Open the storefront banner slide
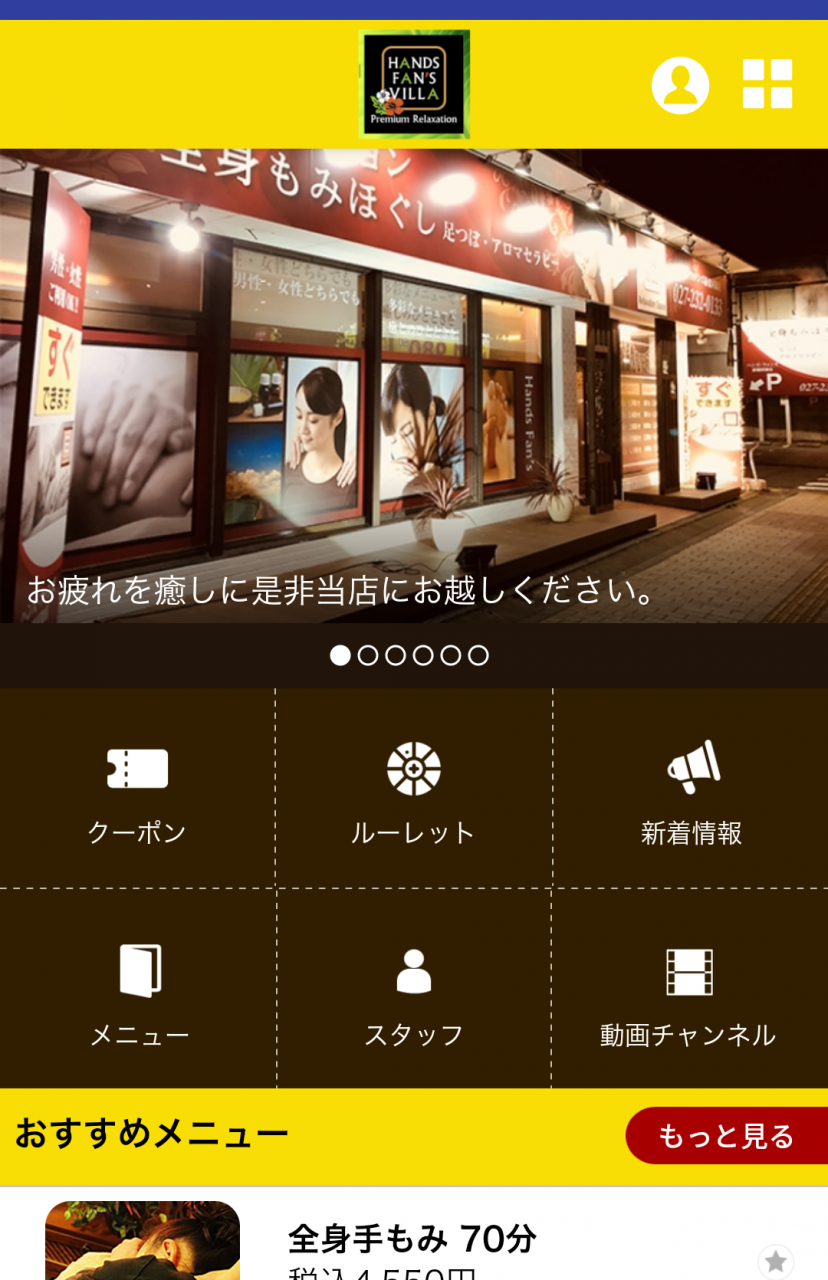 click(x=414, y=385)
